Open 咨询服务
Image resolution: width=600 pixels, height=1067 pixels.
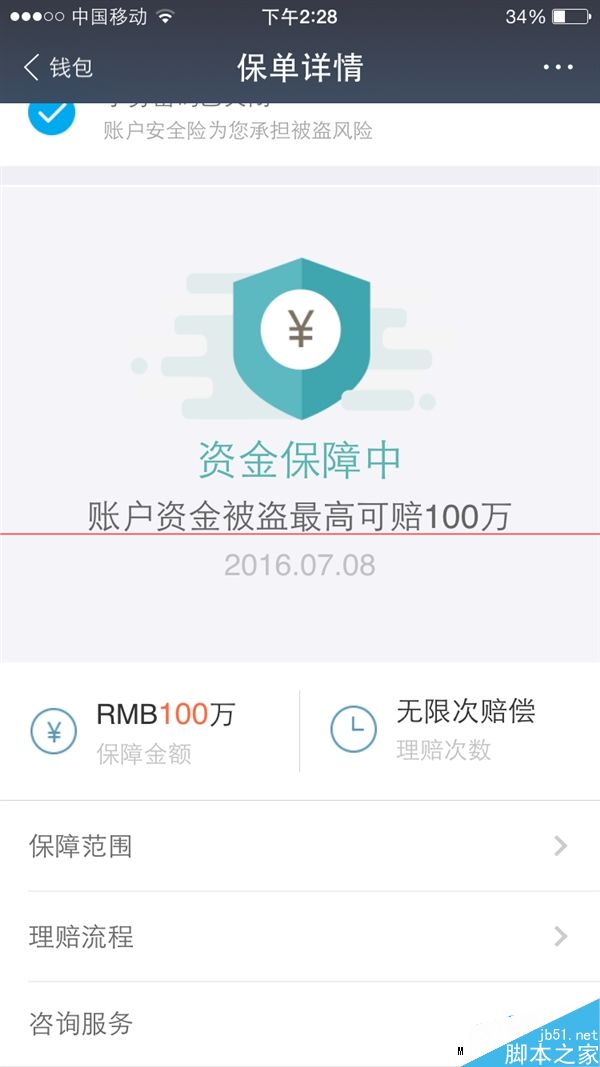pos(300,1024)
